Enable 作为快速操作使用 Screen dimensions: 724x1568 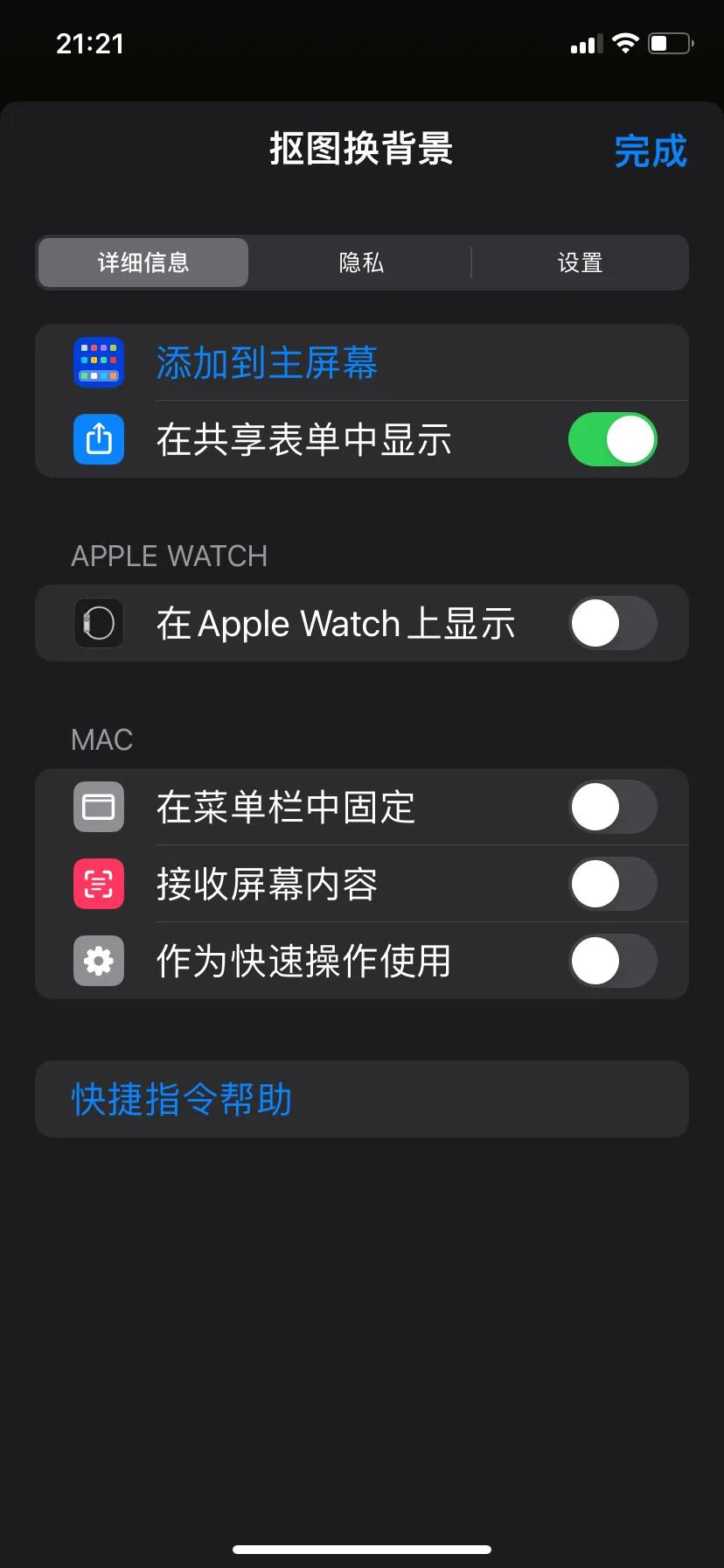click(612, 961)
